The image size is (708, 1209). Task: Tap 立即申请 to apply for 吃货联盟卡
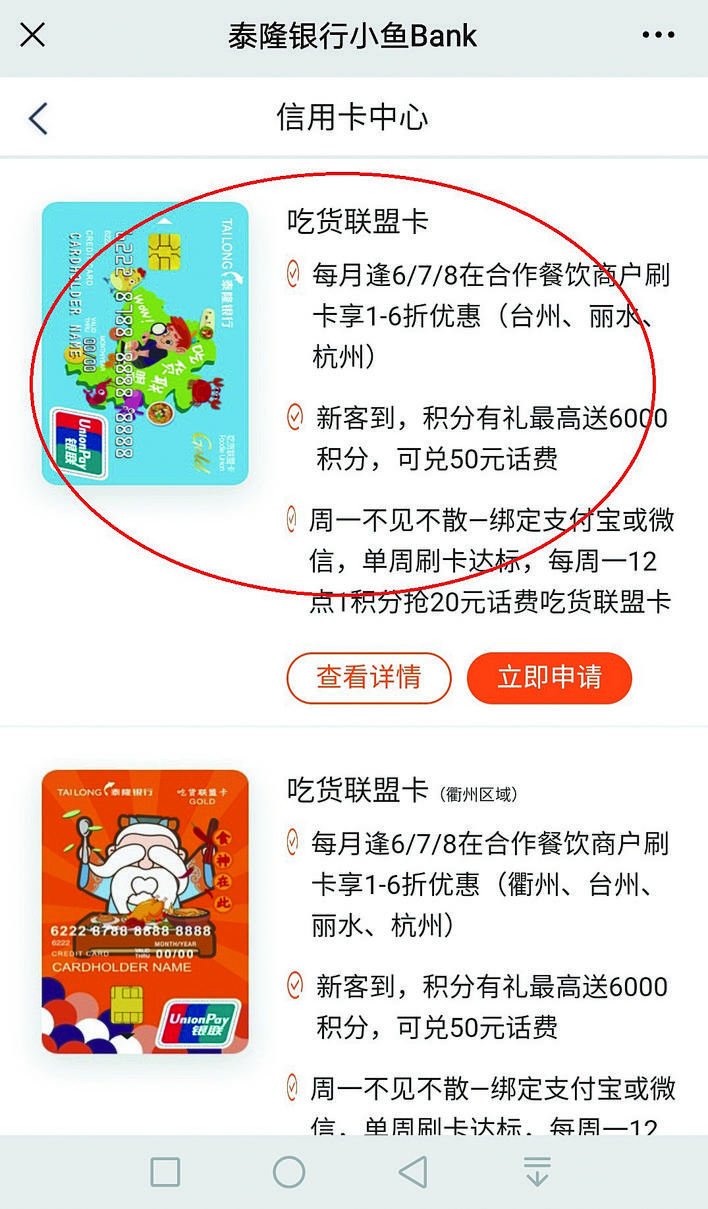[549, 678]
